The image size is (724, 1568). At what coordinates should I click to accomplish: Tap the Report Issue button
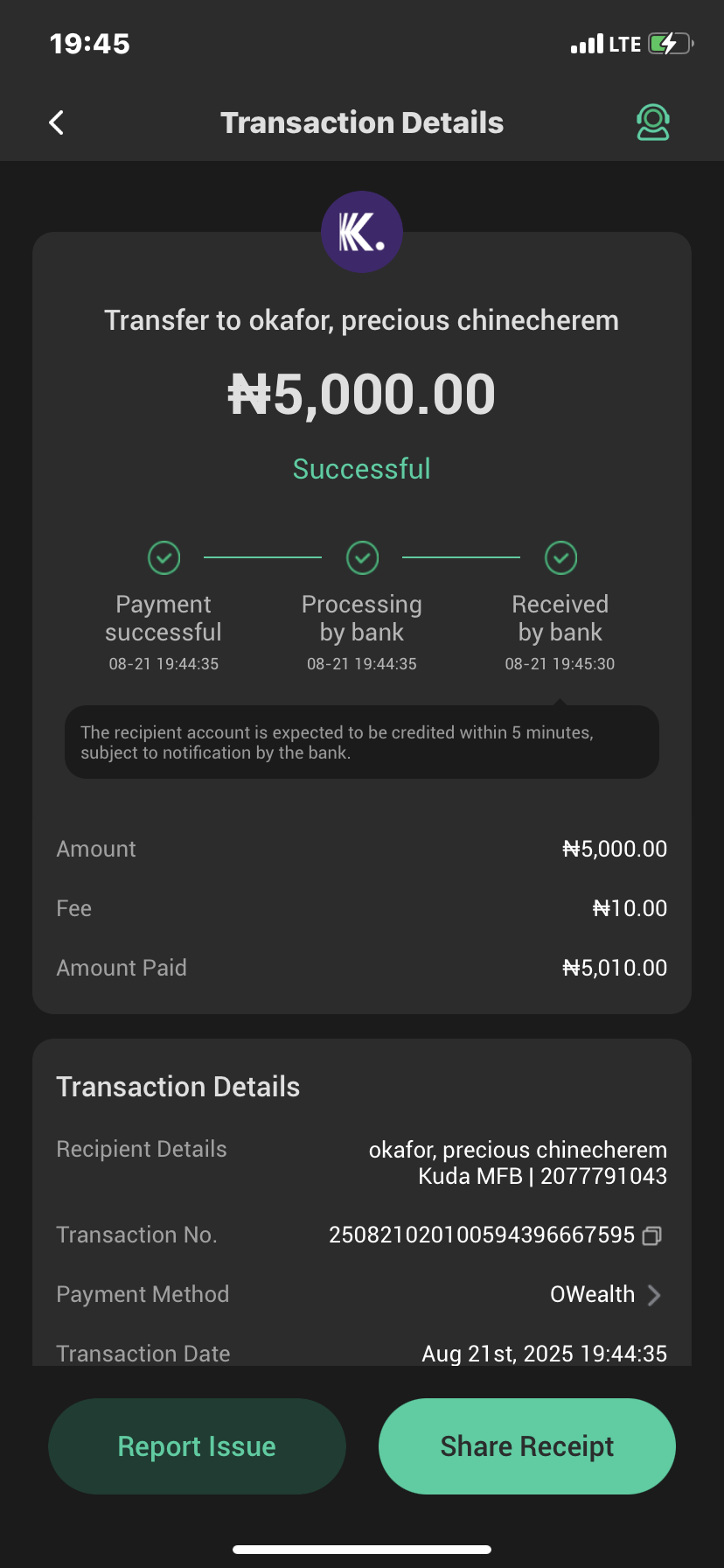point(197,1446)
